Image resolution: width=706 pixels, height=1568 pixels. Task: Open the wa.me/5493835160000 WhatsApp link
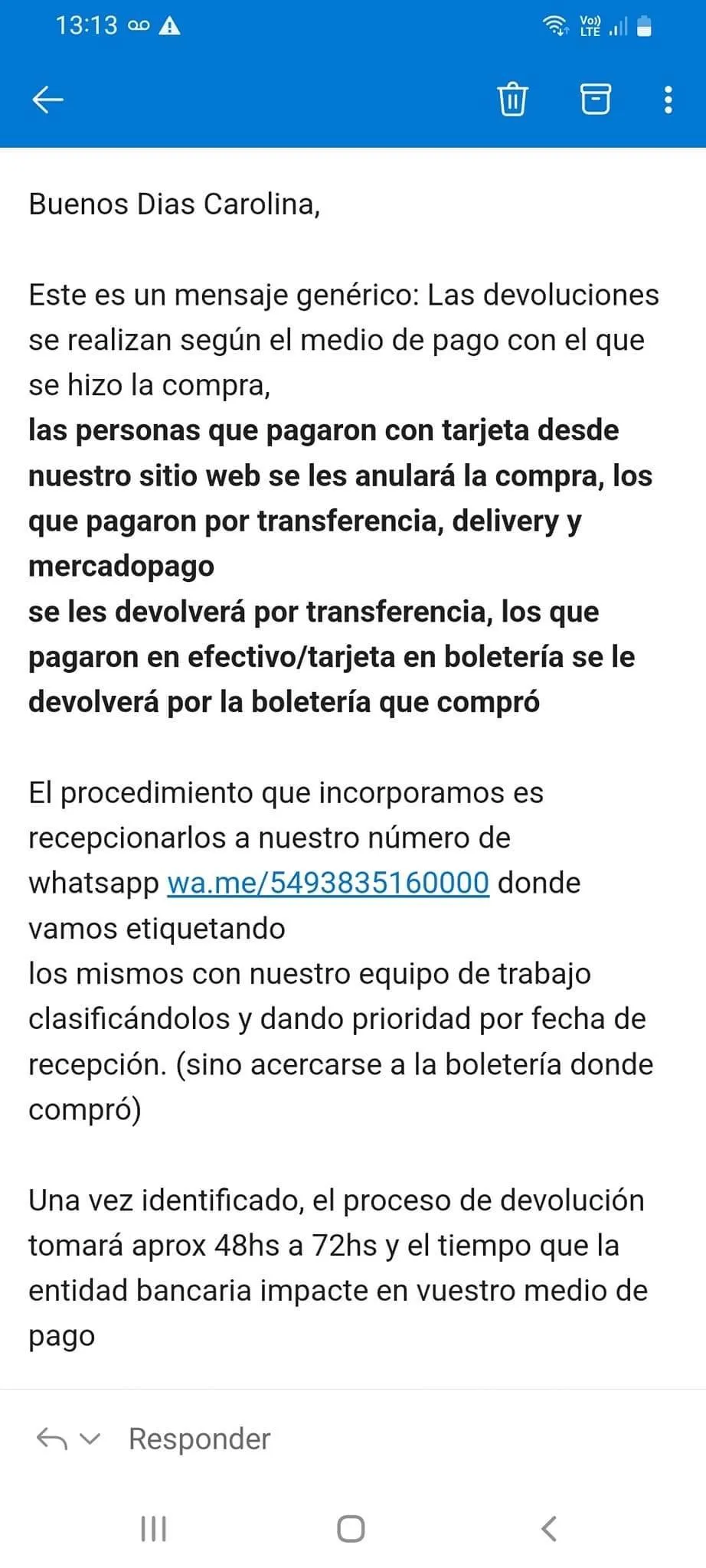click(328, 883)
